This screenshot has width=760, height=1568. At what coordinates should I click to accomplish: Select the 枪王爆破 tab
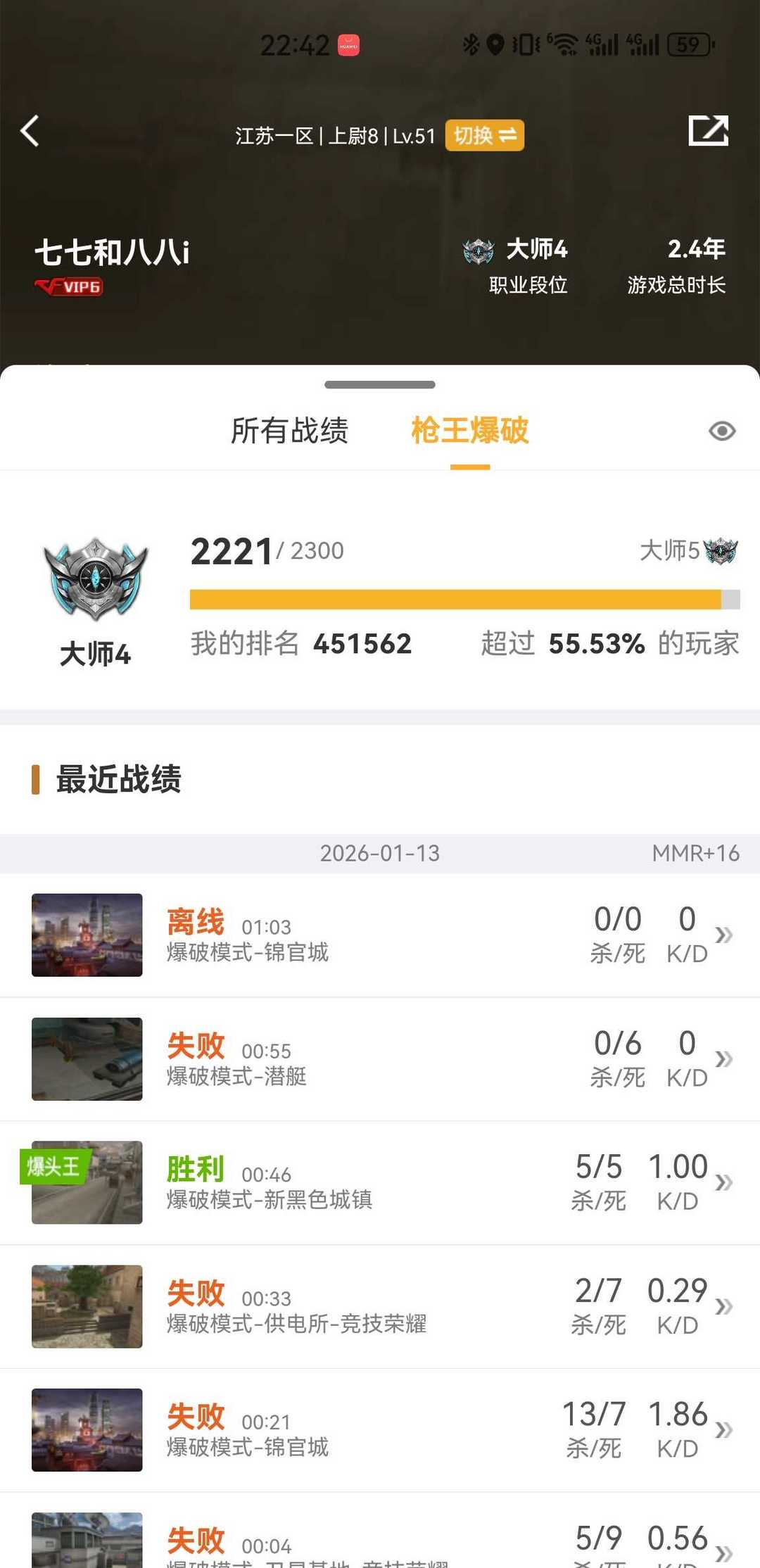[469, 431]
